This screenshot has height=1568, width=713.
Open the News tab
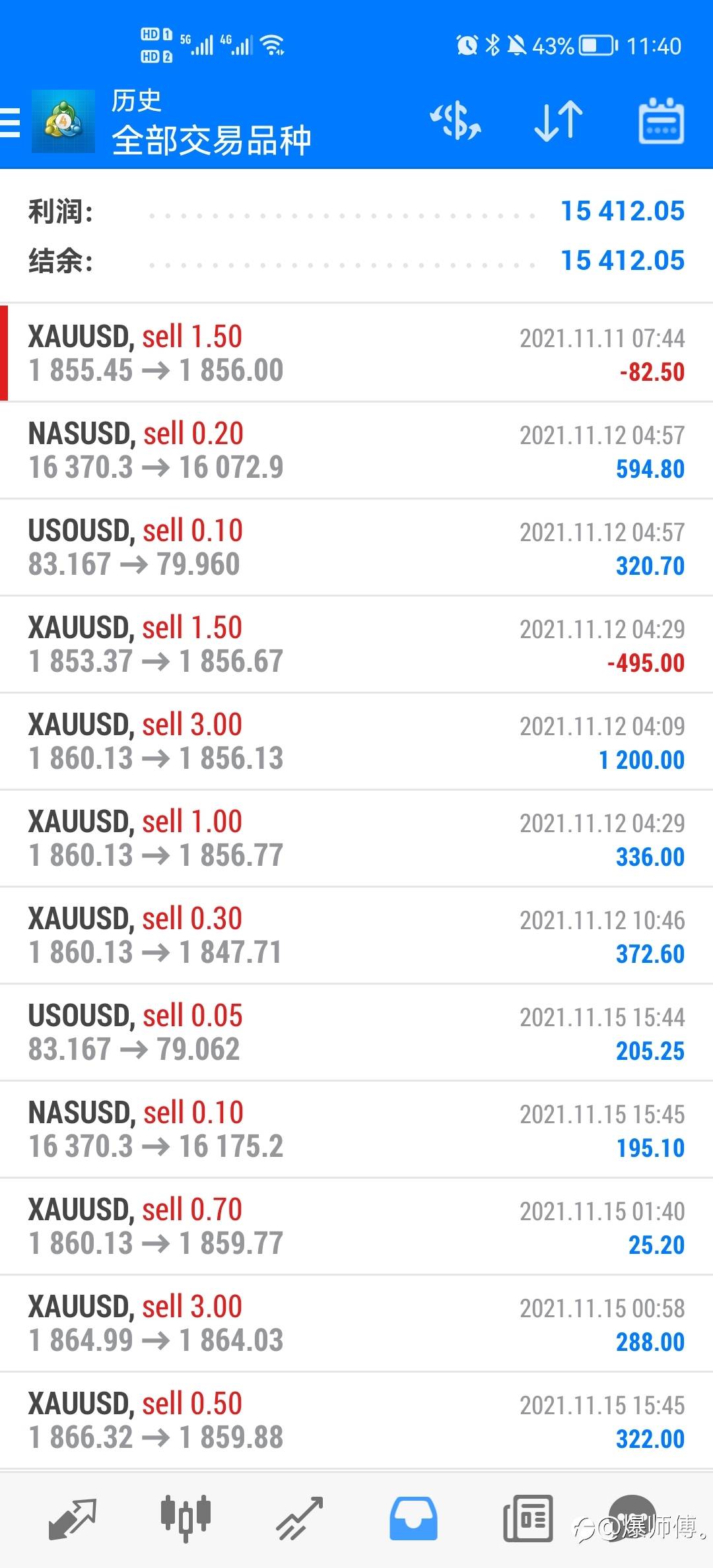527,1518
